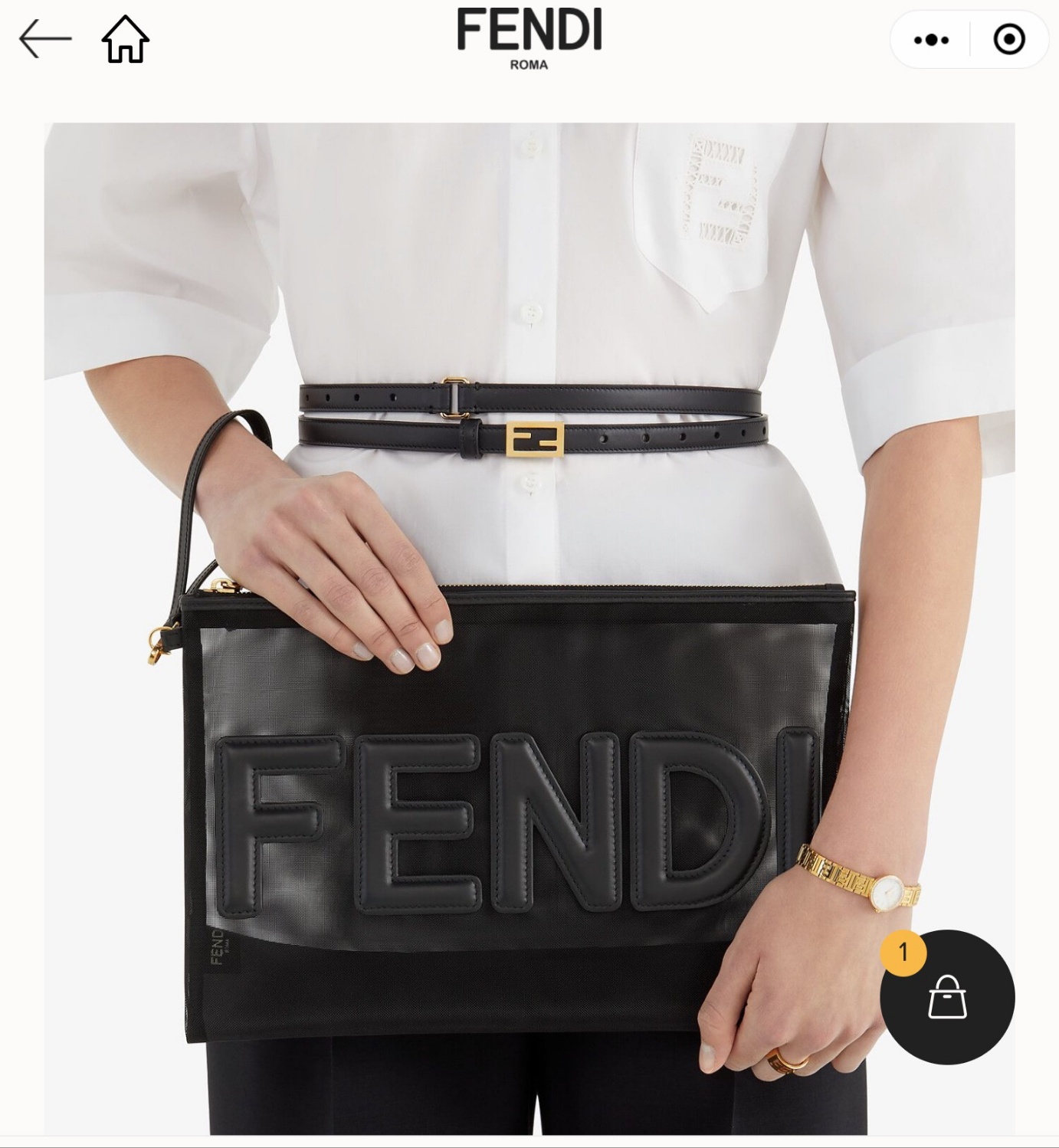This screenshot has height=1148, width=1059.
Task: Open the mini program overflow menu
Action: (931, 39)
